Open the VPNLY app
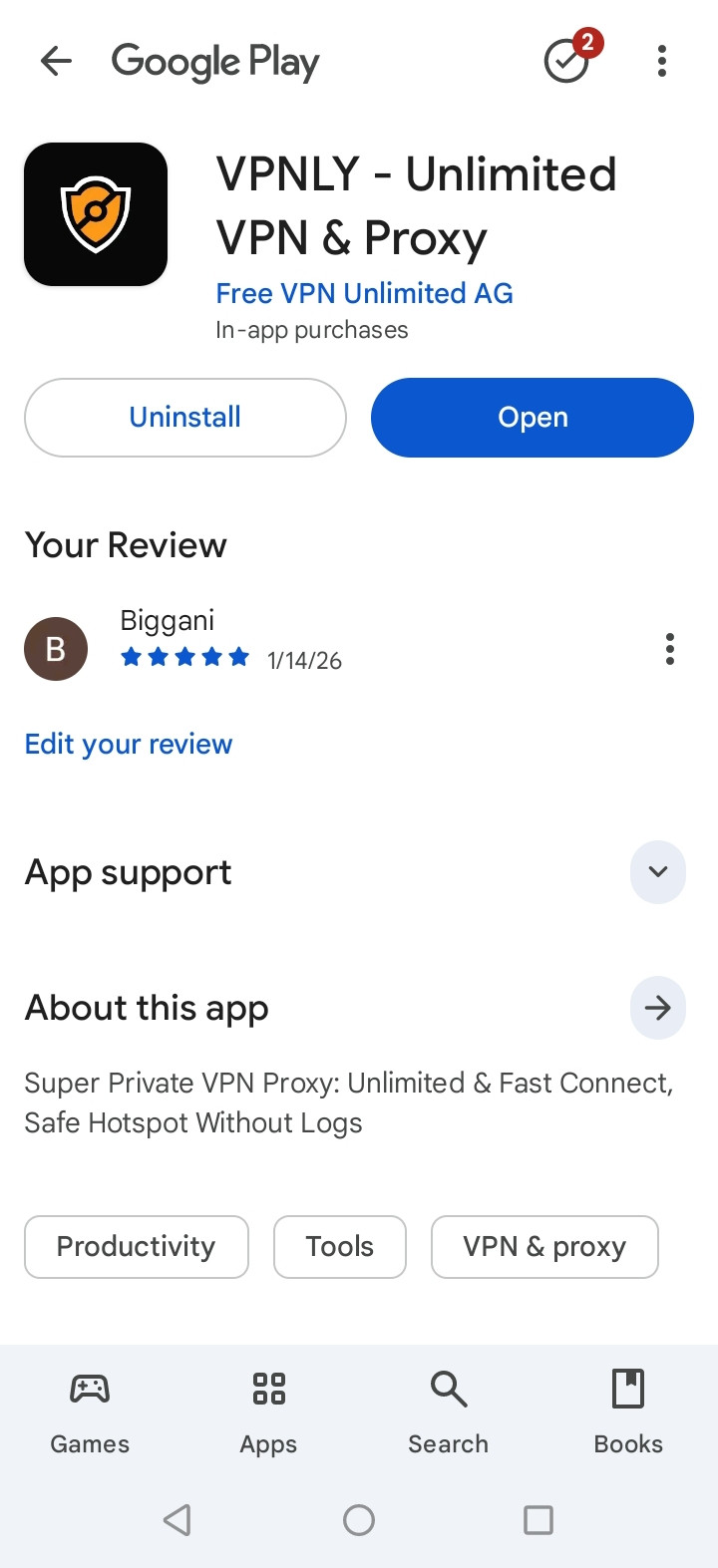This screenshot has width=718, height=1568. [x=533, y=418]
